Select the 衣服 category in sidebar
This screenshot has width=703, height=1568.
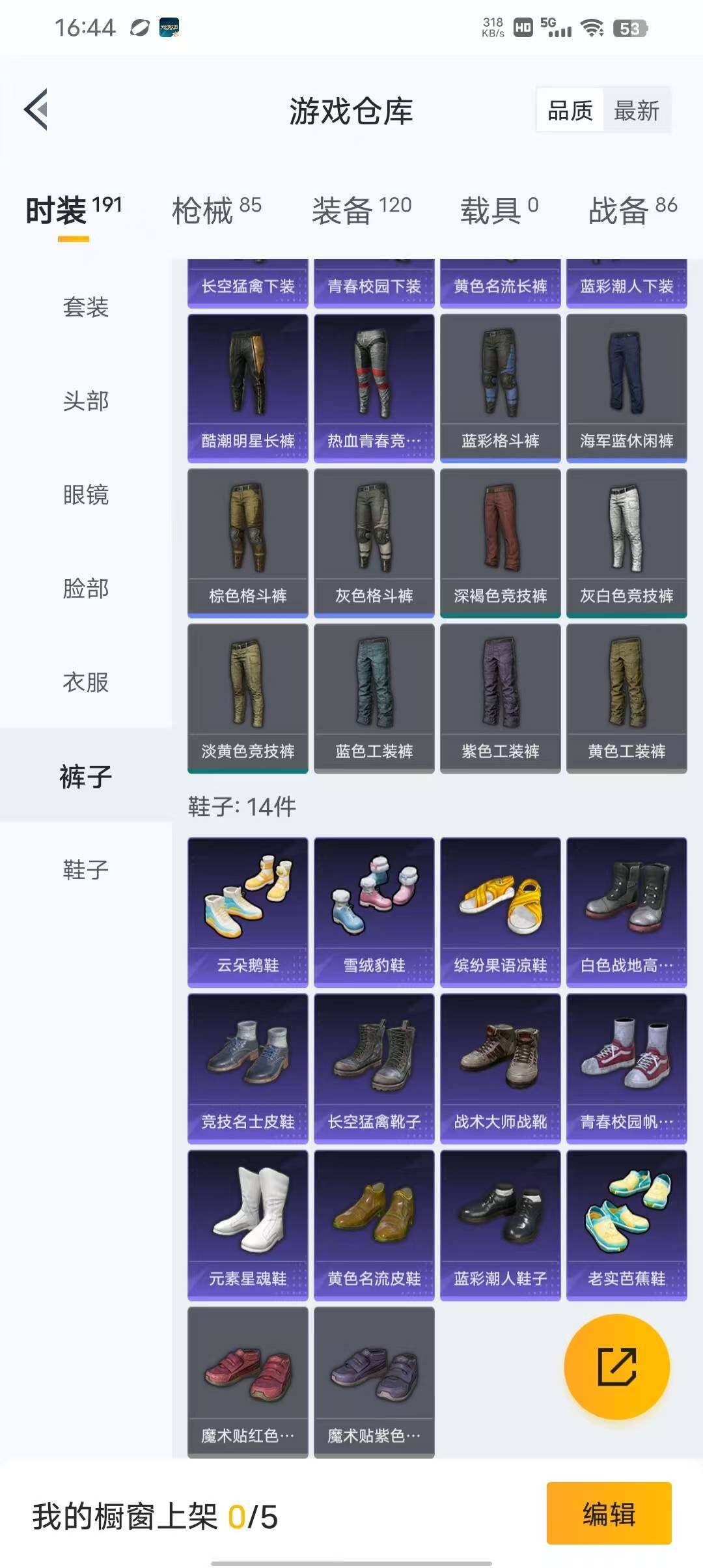85,682
